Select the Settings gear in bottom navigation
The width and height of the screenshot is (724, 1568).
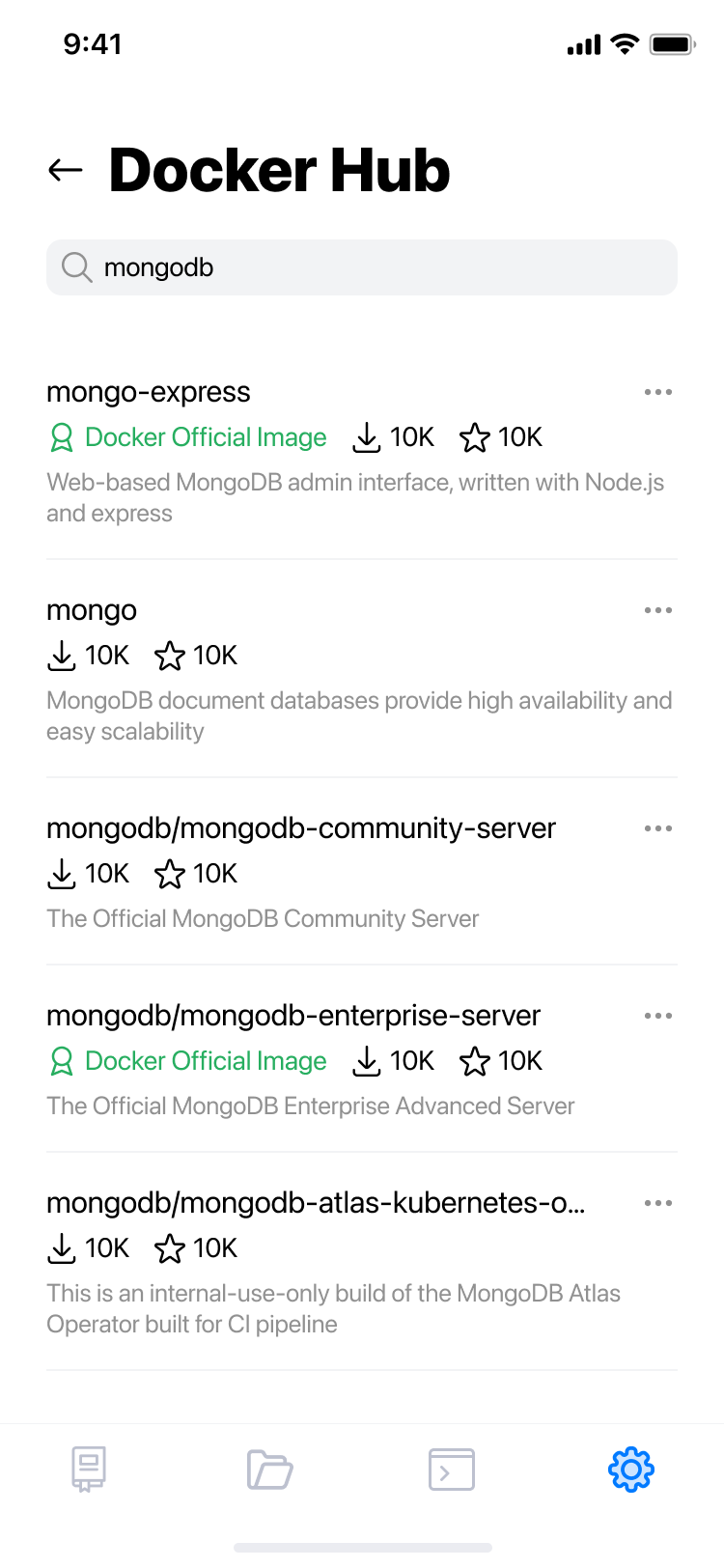tap(630, 1469)
